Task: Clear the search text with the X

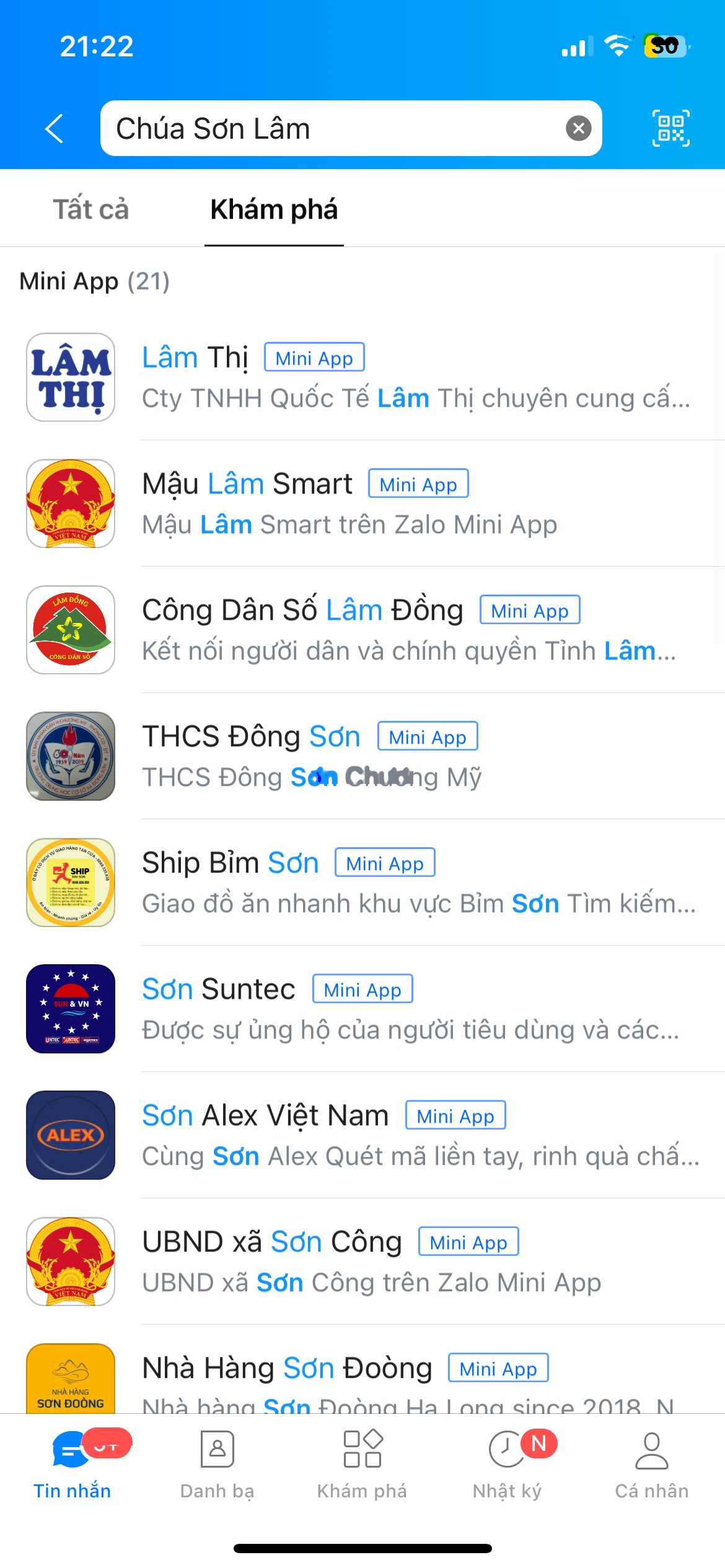Action: [x=578, y=129]
